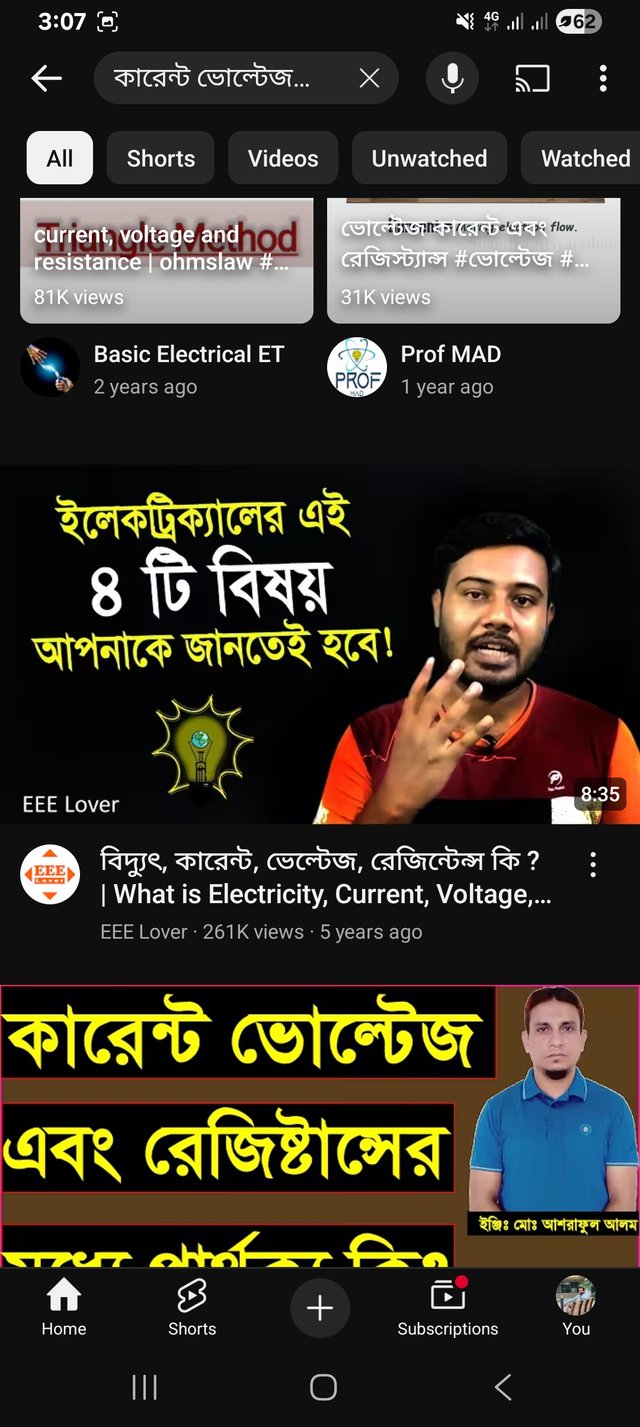
Task: Show only Unwatched results
Action: click(429, 158)
